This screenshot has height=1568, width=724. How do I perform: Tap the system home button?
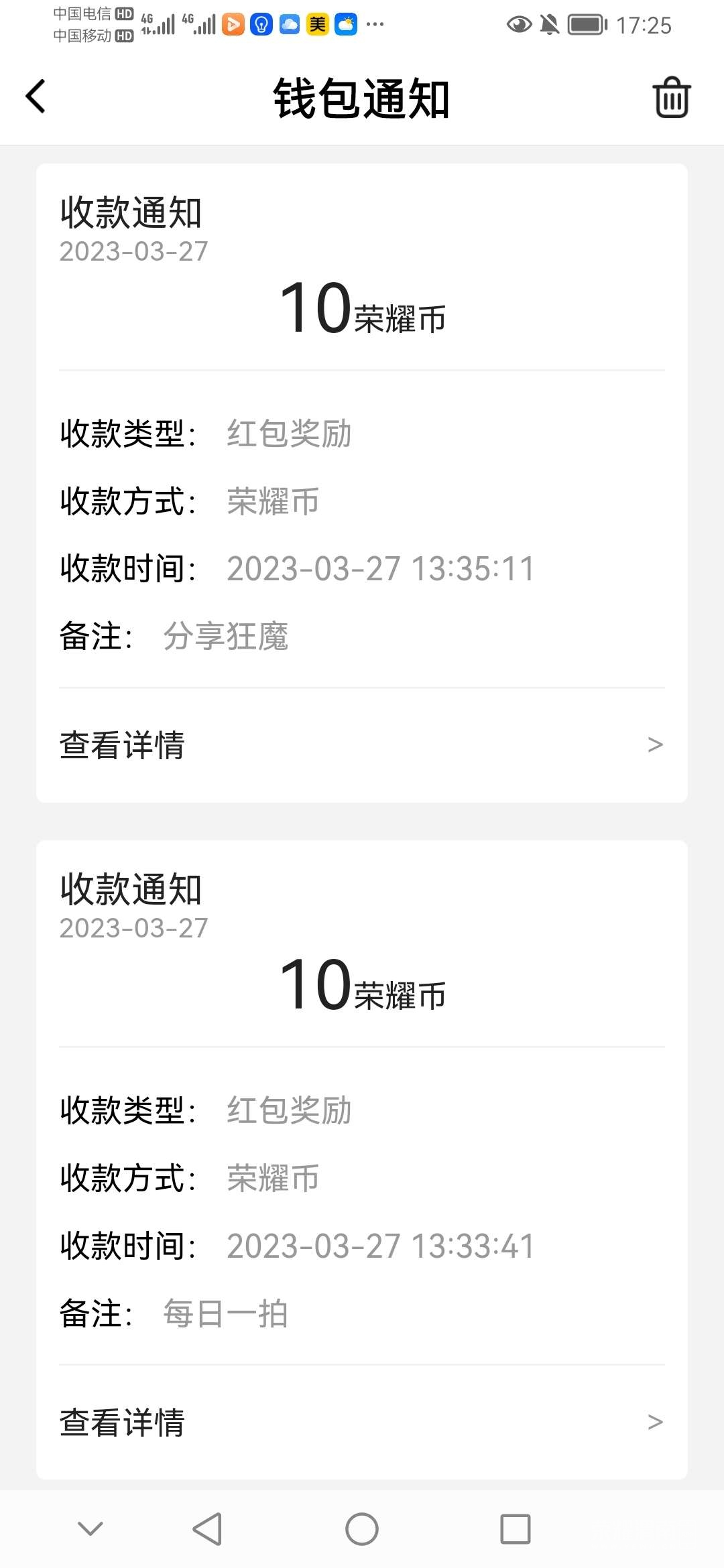(x=362, y=1529)
